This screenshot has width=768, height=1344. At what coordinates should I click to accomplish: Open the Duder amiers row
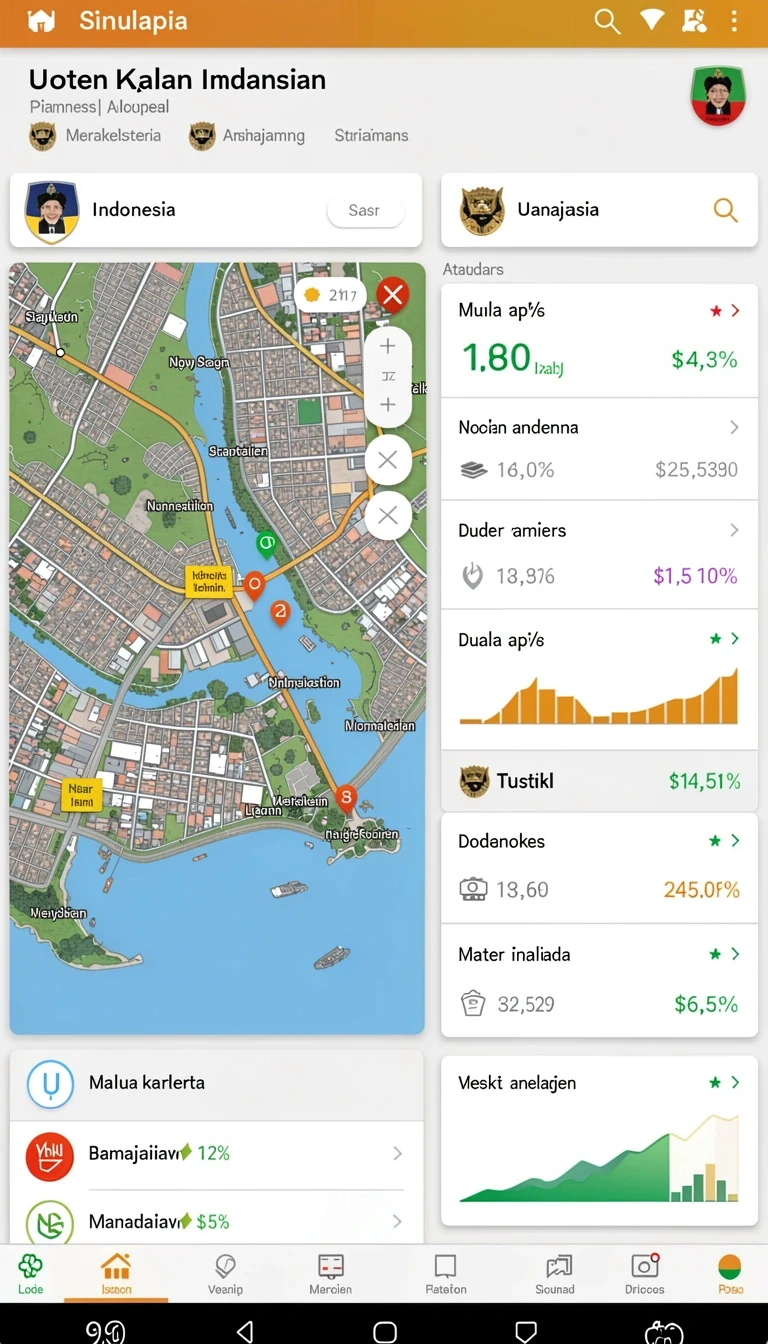[x=599, y=555]
